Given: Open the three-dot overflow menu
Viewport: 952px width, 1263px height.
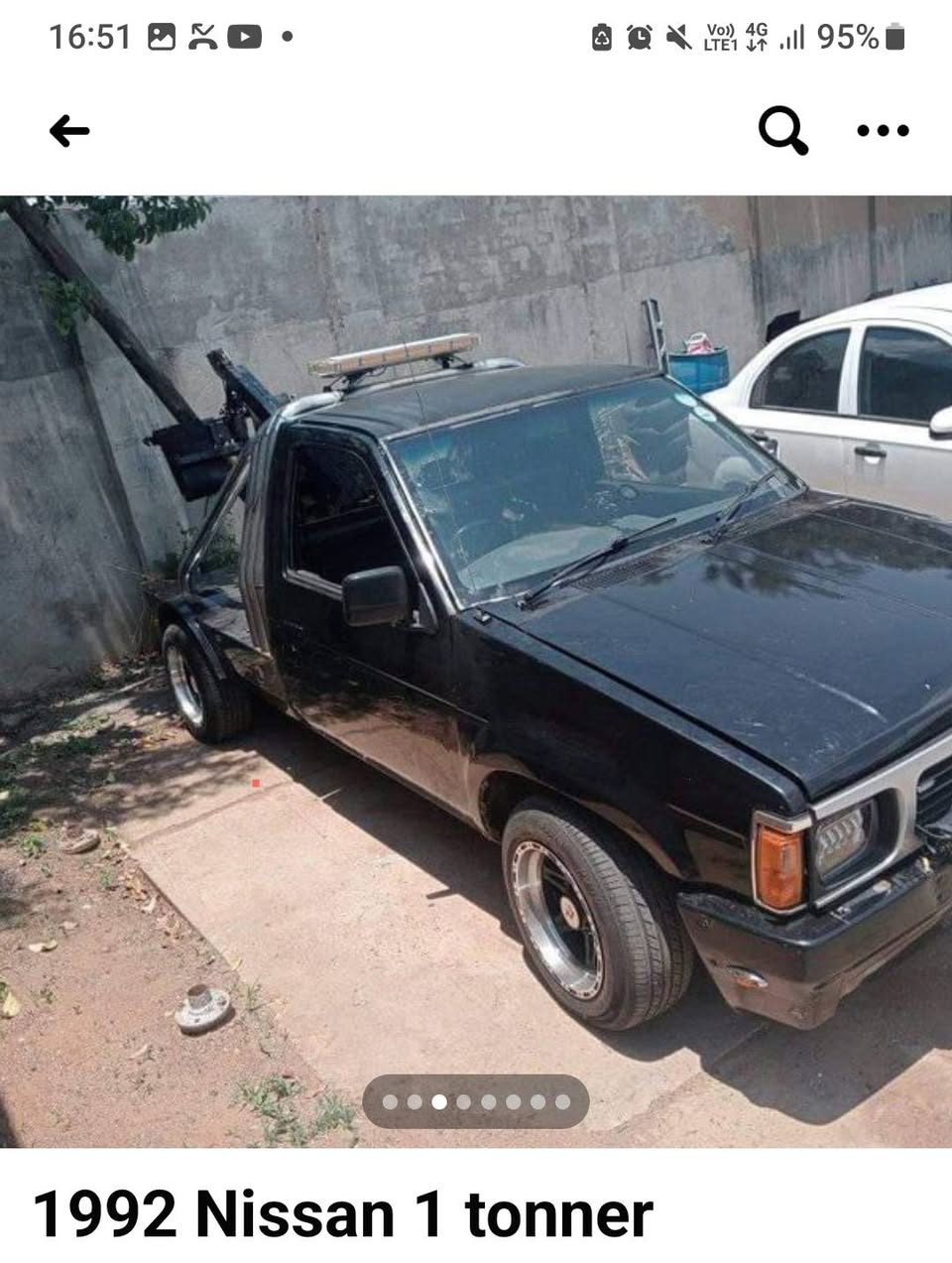Looking at the screenshot, I should [883, 130].
